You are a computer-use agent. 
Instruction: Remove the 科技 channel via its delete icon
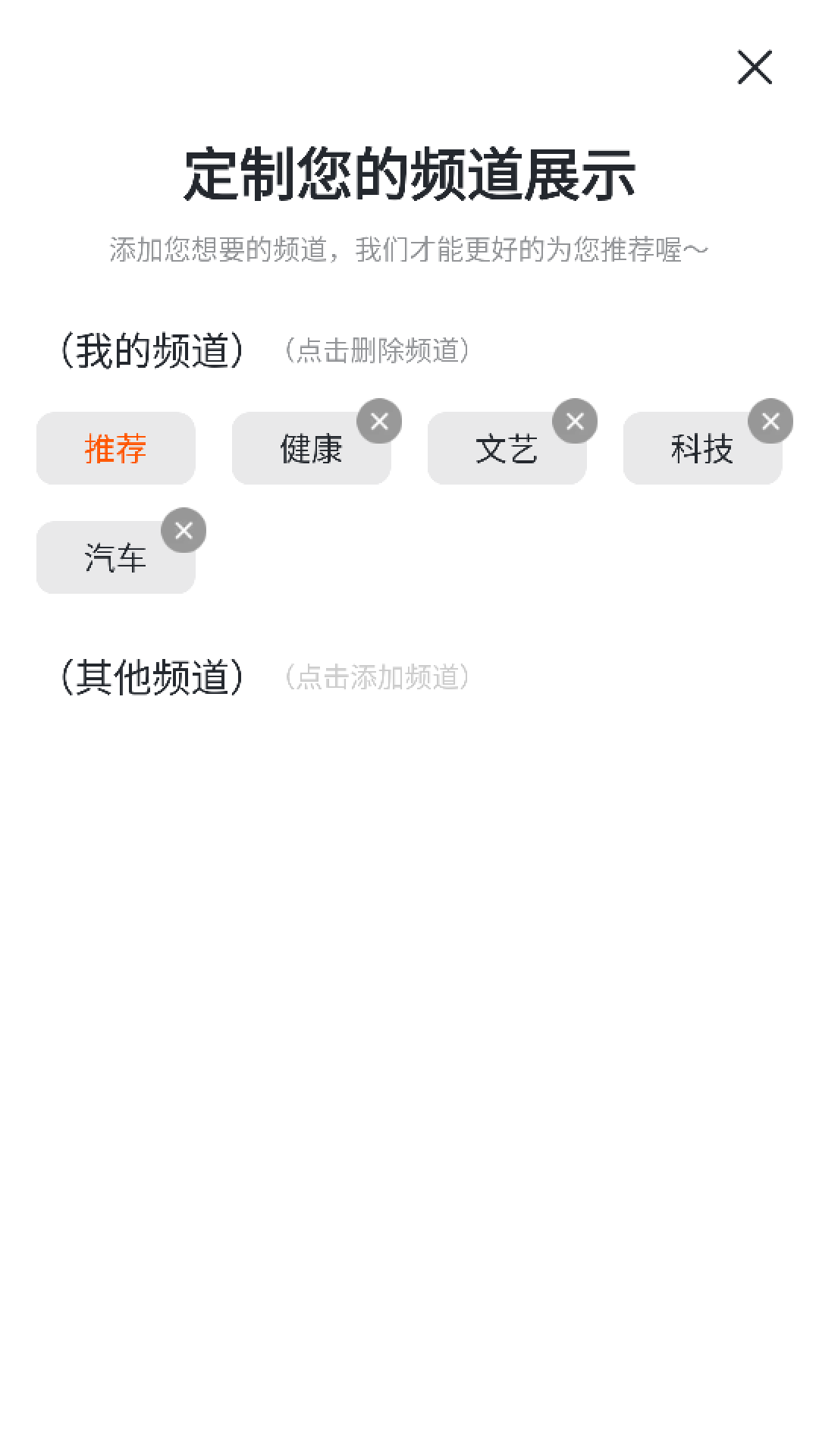(x=770, y=421)
